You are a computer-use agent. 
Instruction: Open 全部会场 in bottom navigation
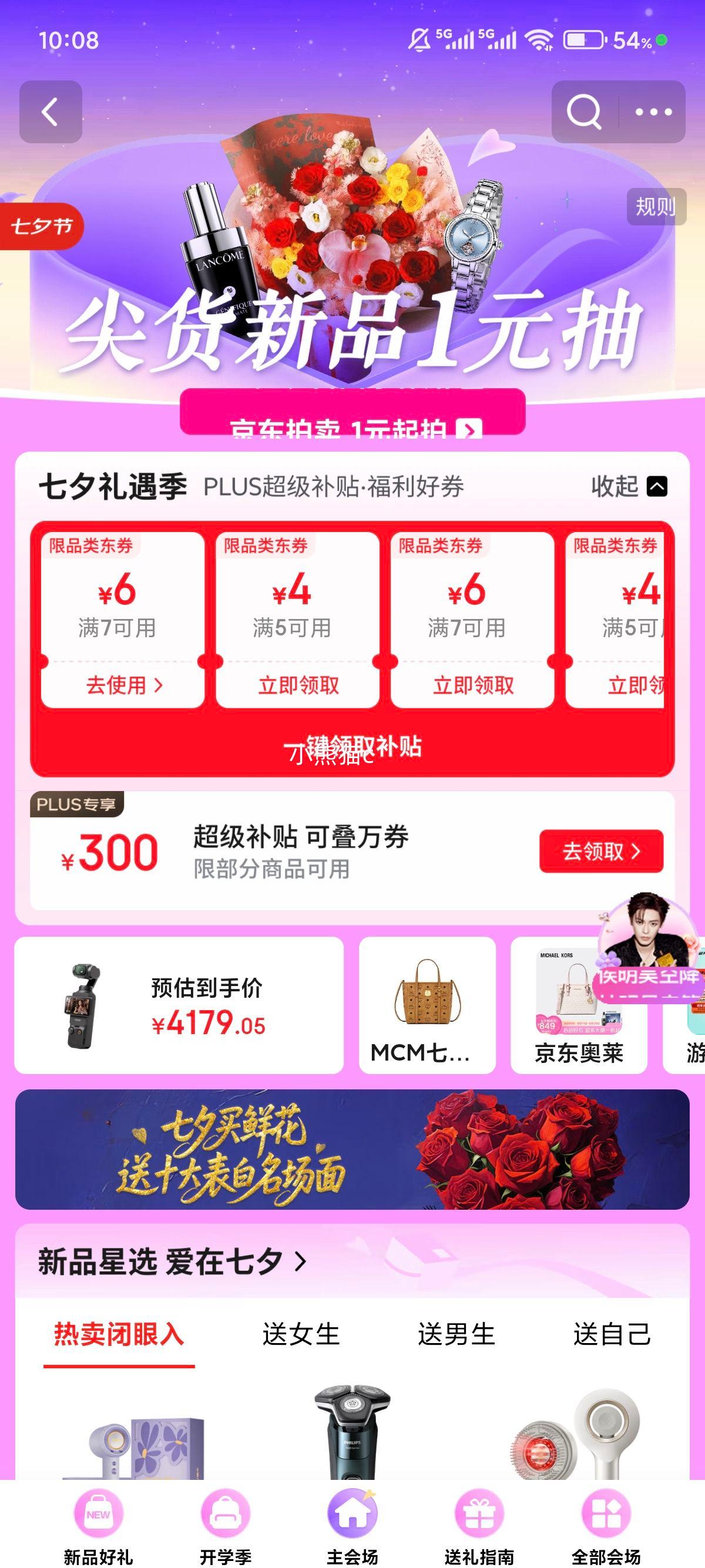(x=606, y=1526)
